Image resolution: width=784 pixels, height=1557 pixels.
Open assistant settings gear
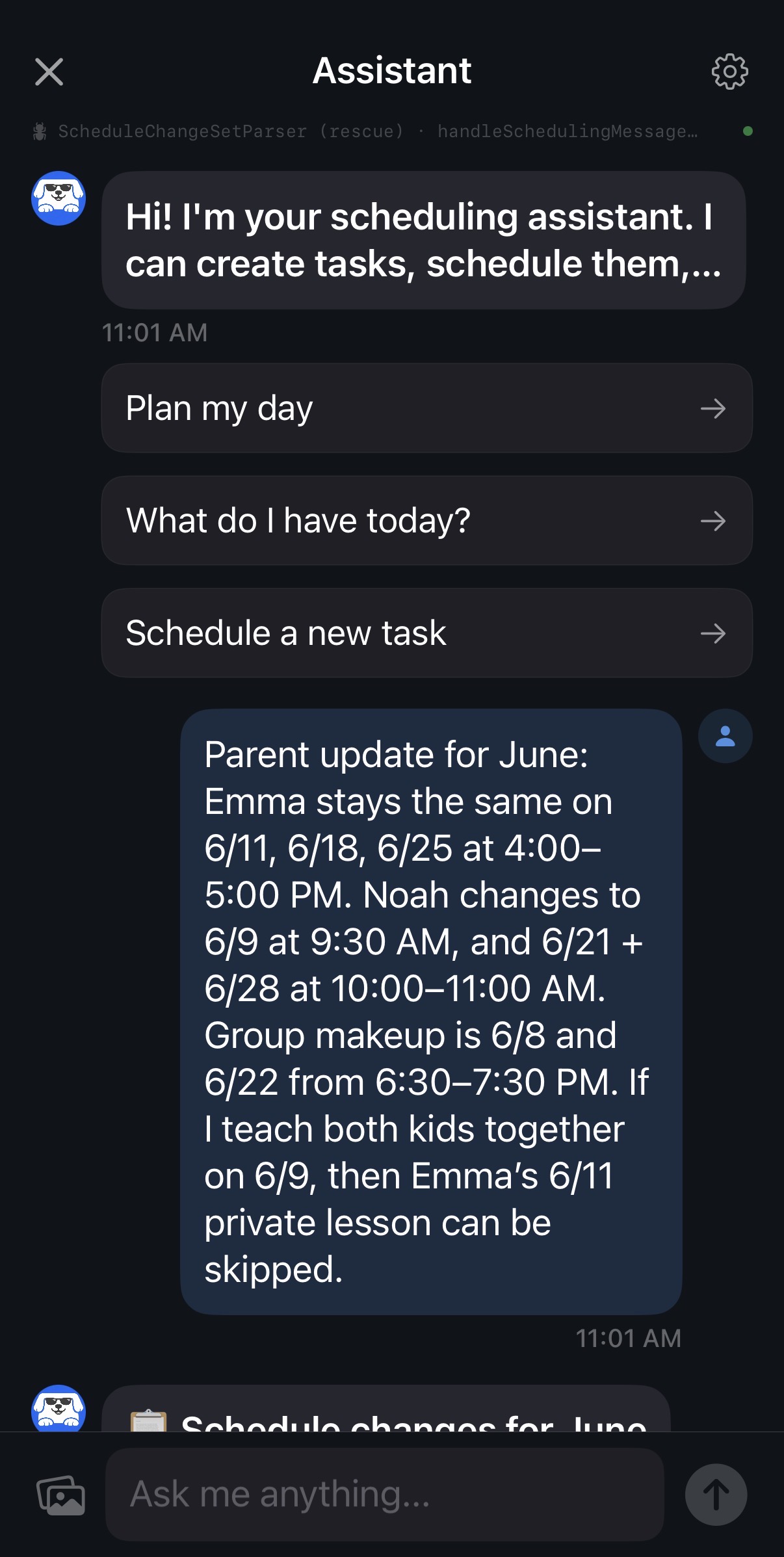click(x=729, y=72)
